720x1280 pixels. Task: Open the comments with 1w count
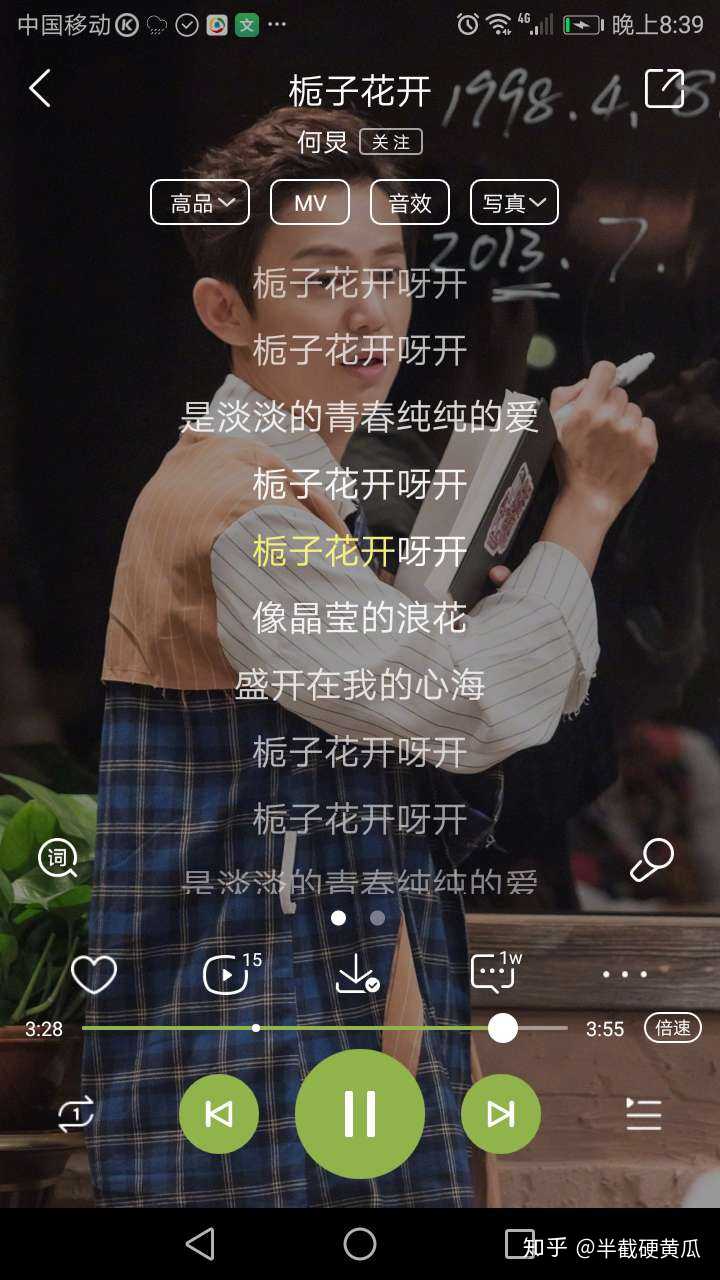494,973
